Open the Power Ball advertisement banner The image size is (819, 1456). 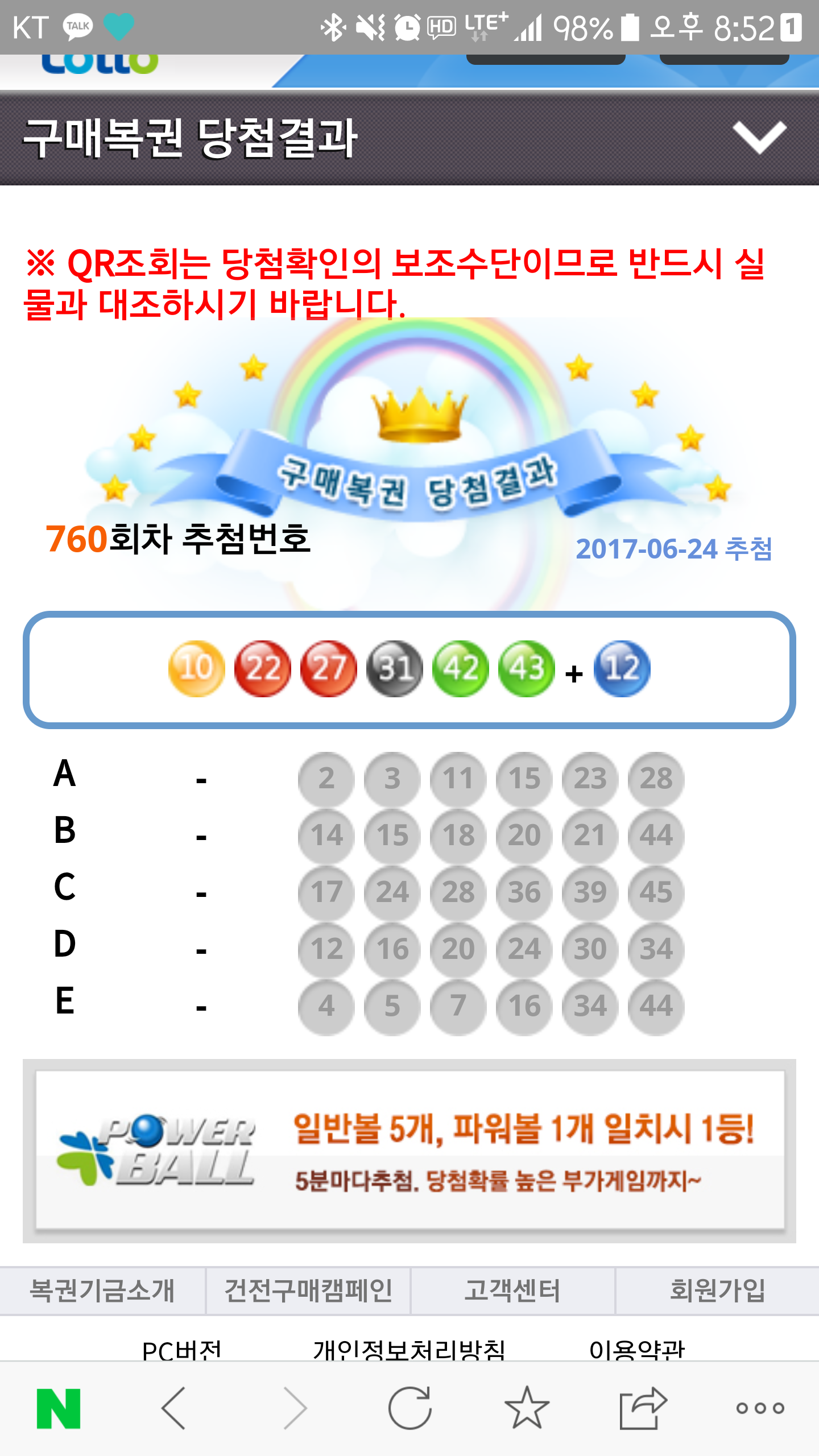click(x=409, y=1150)
